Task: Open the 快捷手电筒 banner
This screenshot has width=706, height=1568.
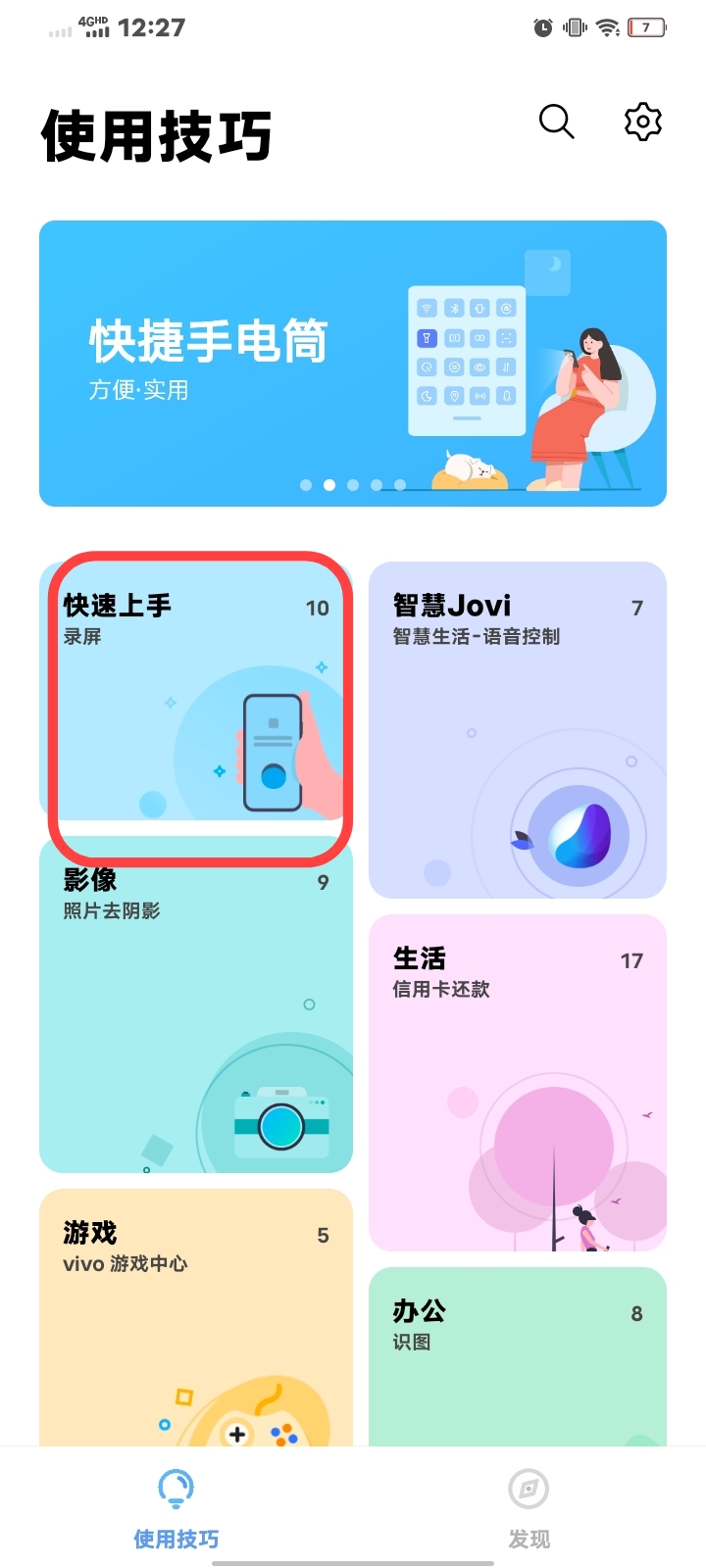Action: pos(353,363)
